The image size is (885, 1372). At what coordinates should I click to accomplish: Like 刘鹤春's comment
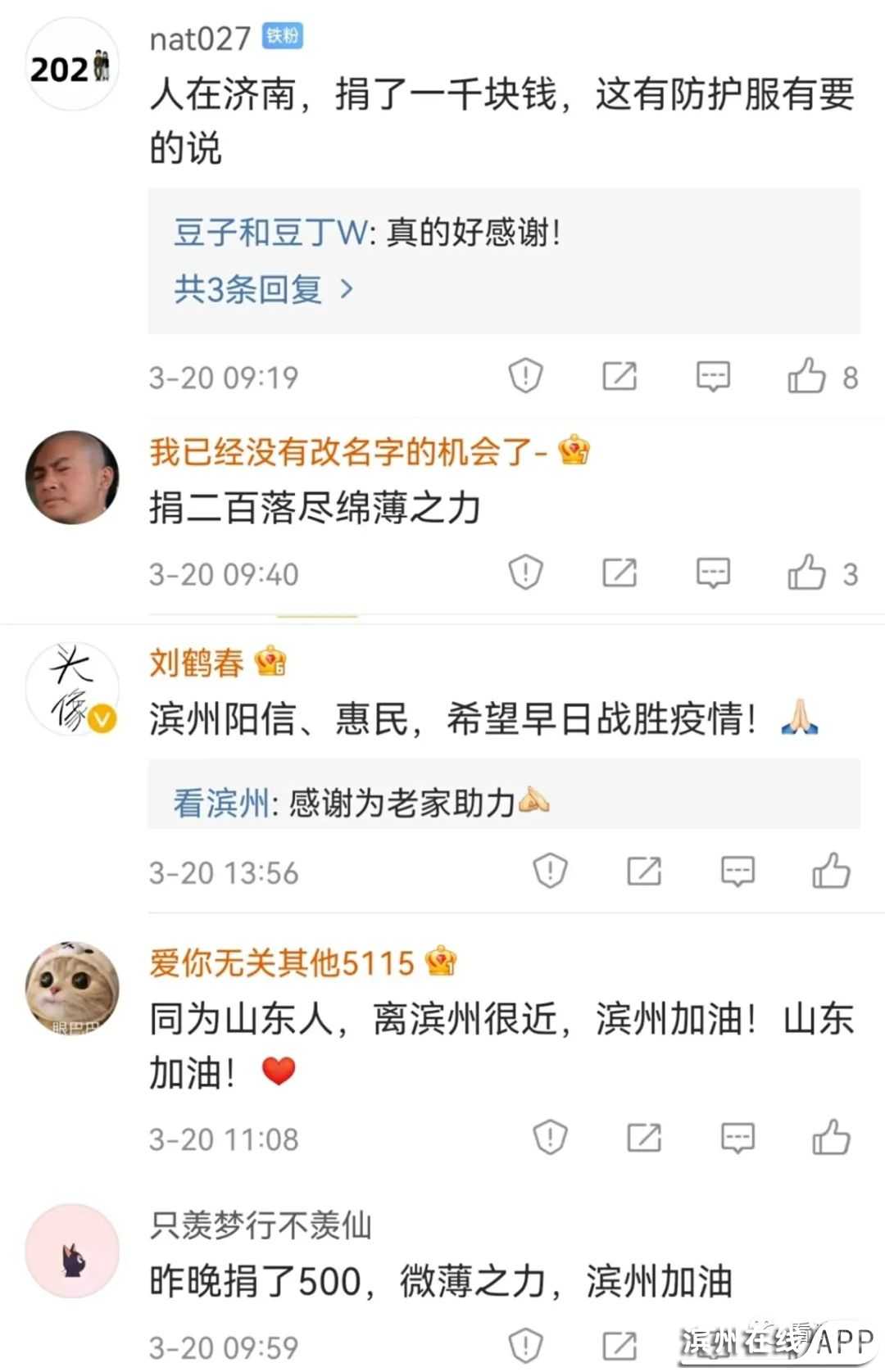click(x=831, y=872)
